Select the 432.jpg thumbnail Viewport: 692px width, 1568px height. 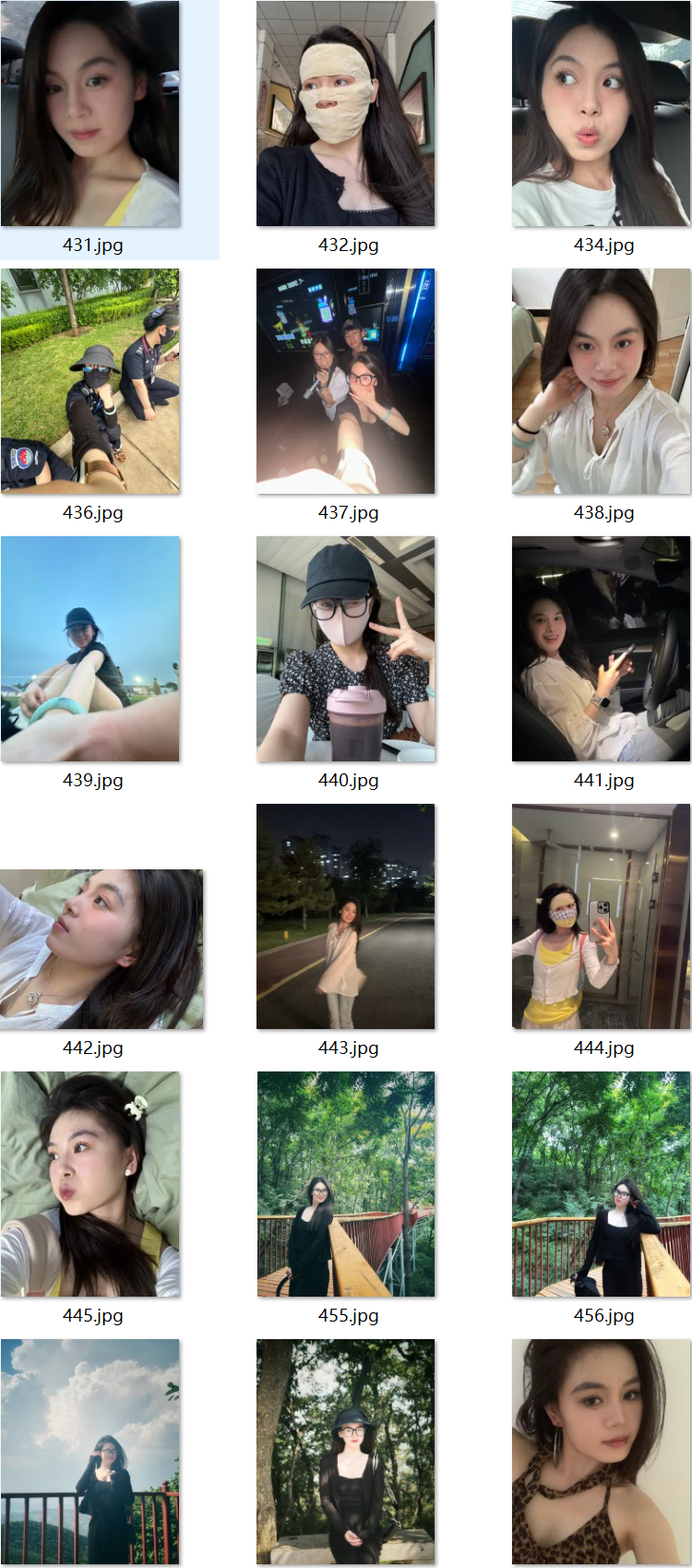[x=346, y=114]
